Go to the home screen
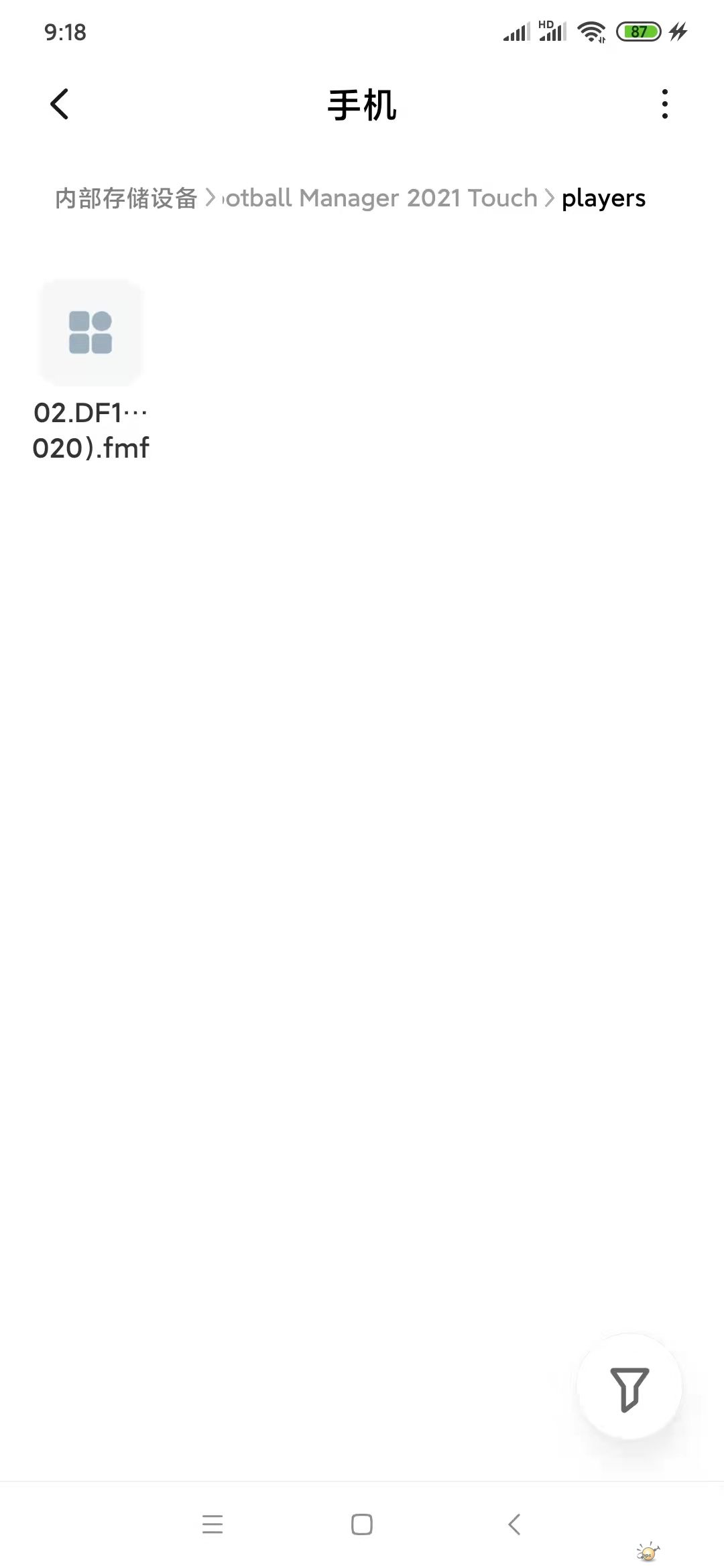Image resolution: width=724 pixels, height=1568 pixels. (x=362, y=1524)
